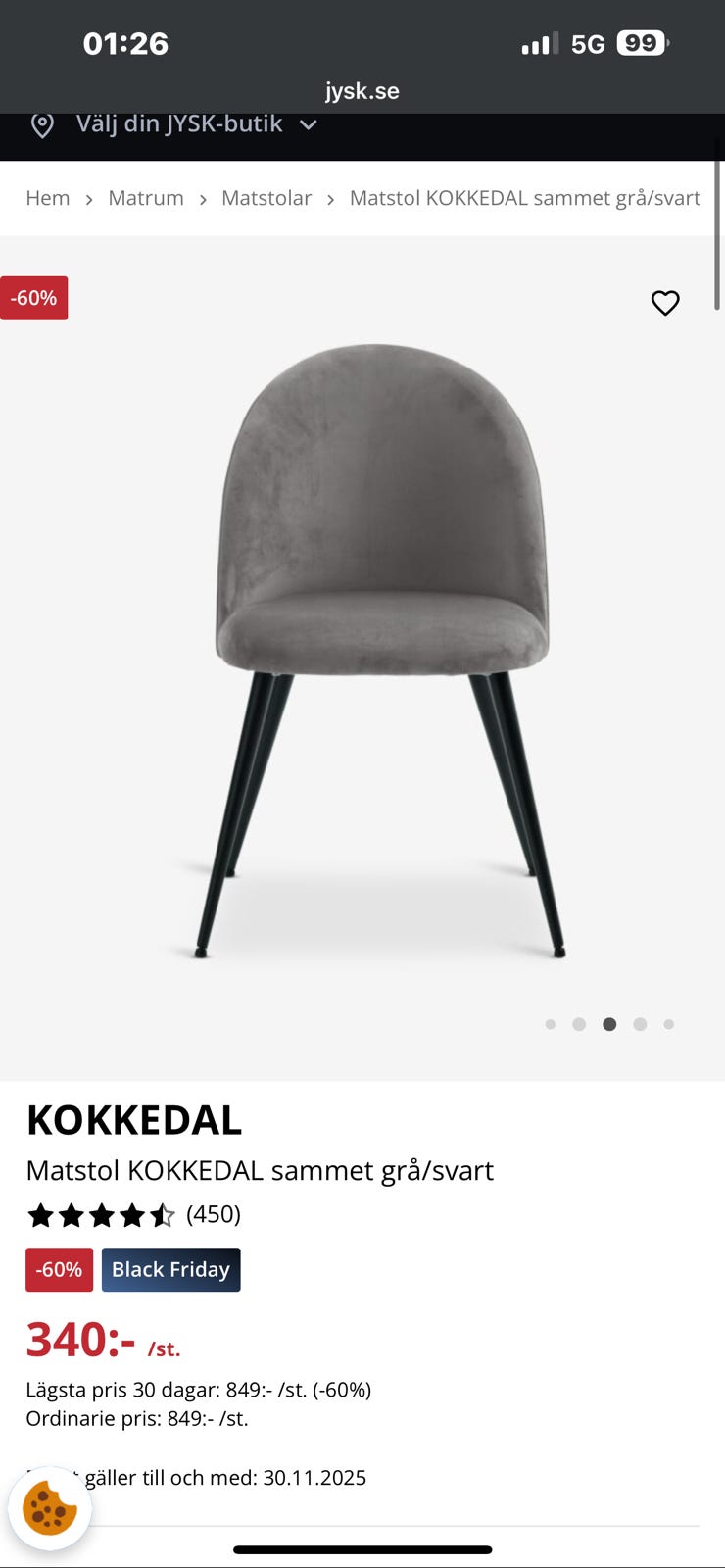Go to the Hem breadcrumb link

click(47, 198)
